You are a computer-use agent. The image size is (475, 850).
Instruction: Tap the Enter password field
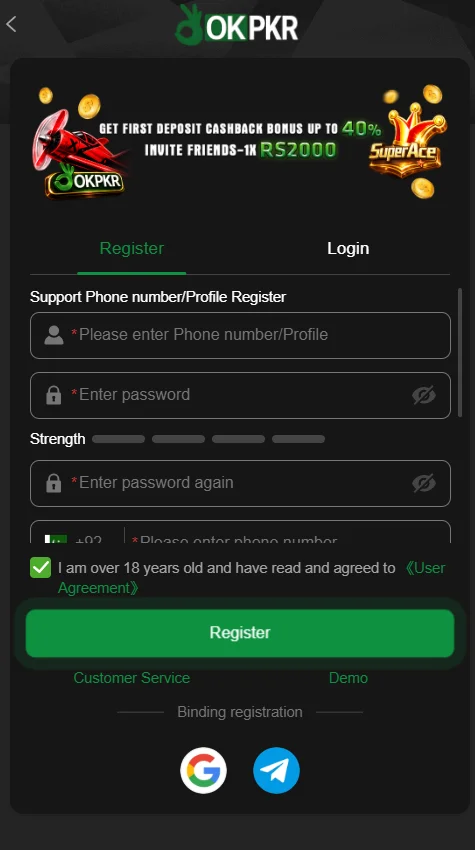pos(240,395)
